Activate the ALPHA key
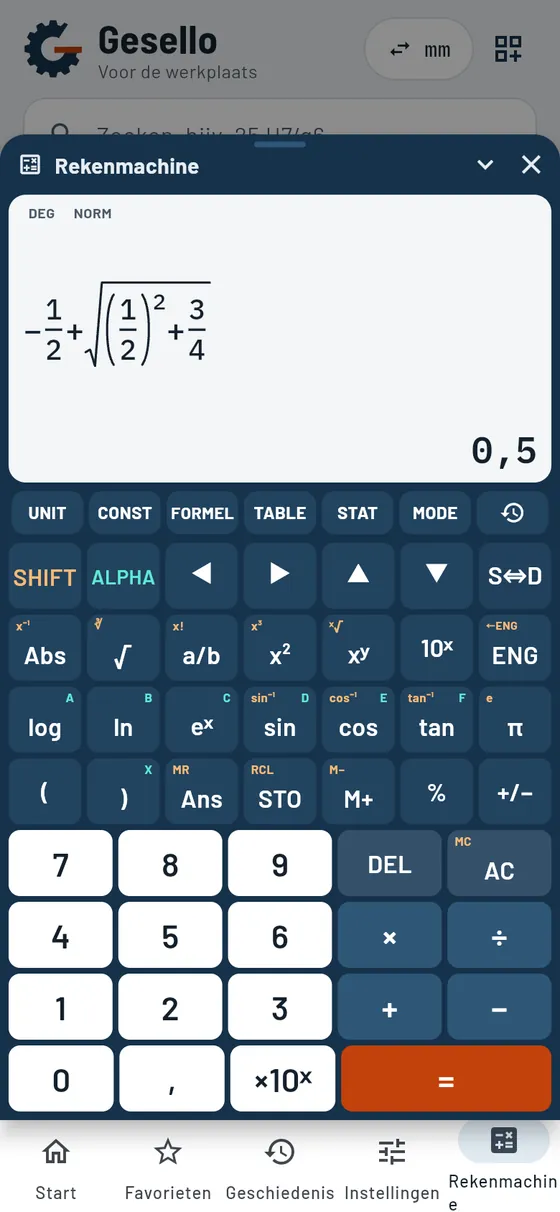Viewport: 560px width, 1212px height. pyautogui.click(x=123, y=577)
